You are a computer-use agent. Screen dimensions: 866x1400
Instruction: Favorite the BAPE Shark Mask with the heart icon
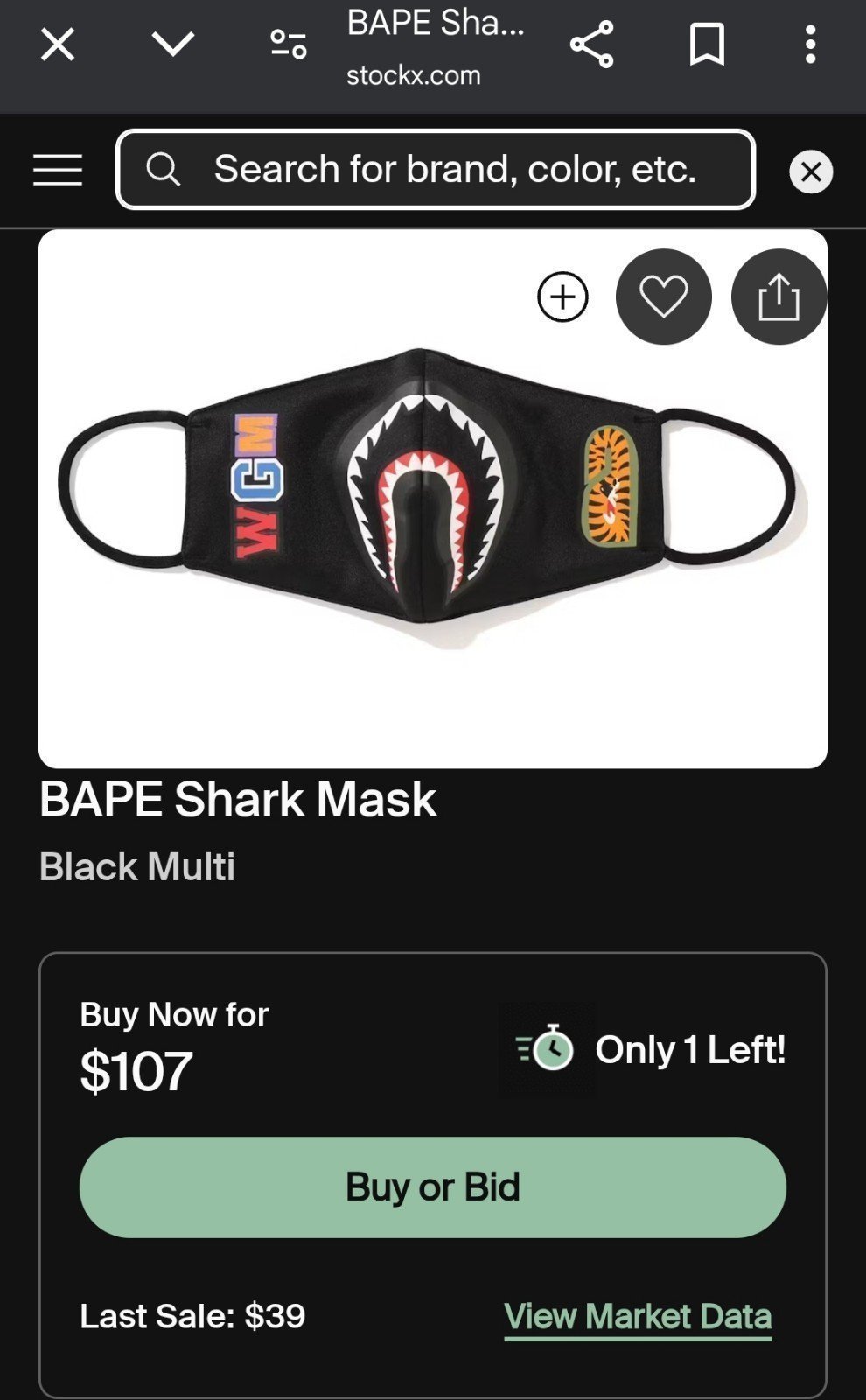click(664, 297)
